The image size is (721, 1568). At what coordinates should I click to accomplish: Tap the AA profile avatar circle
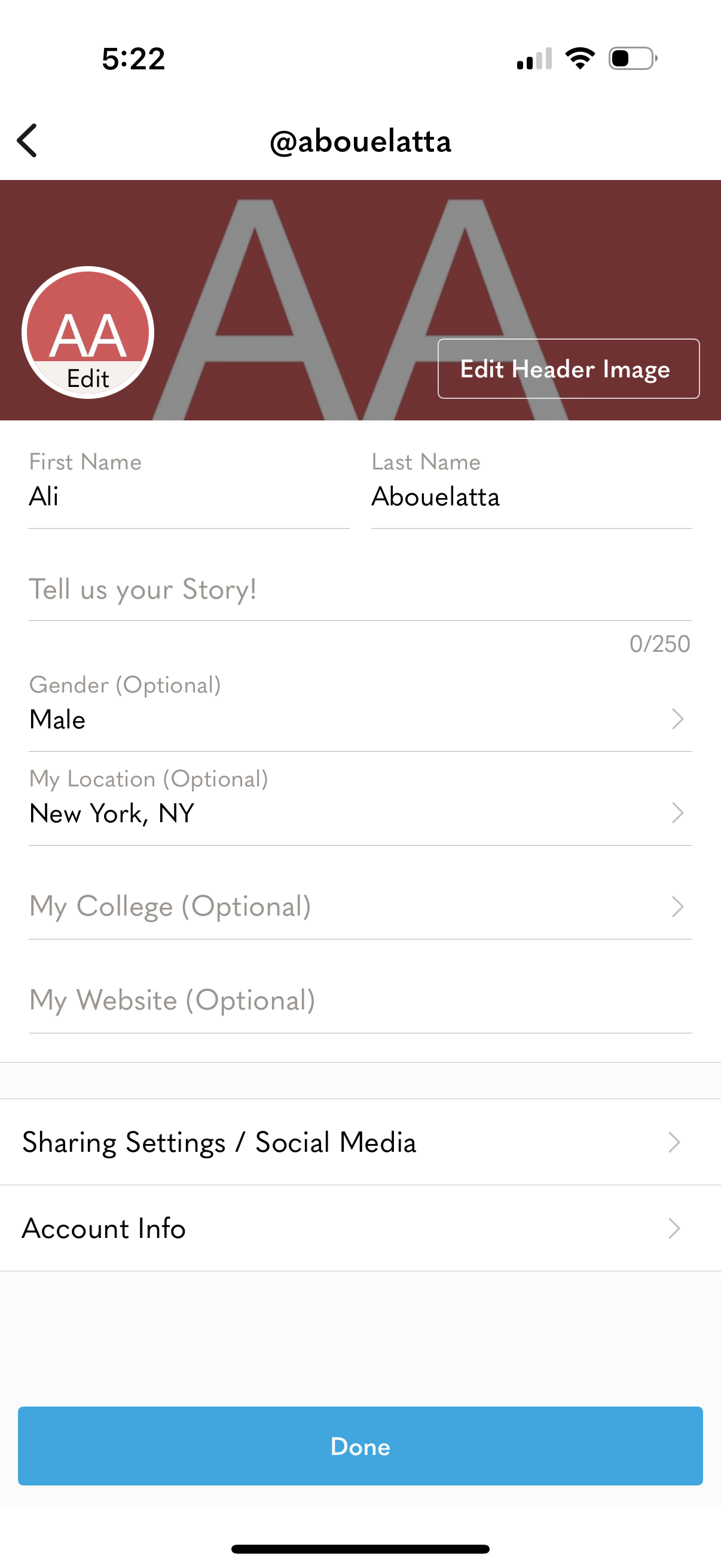pyautogui.click(x=88, y=329)
